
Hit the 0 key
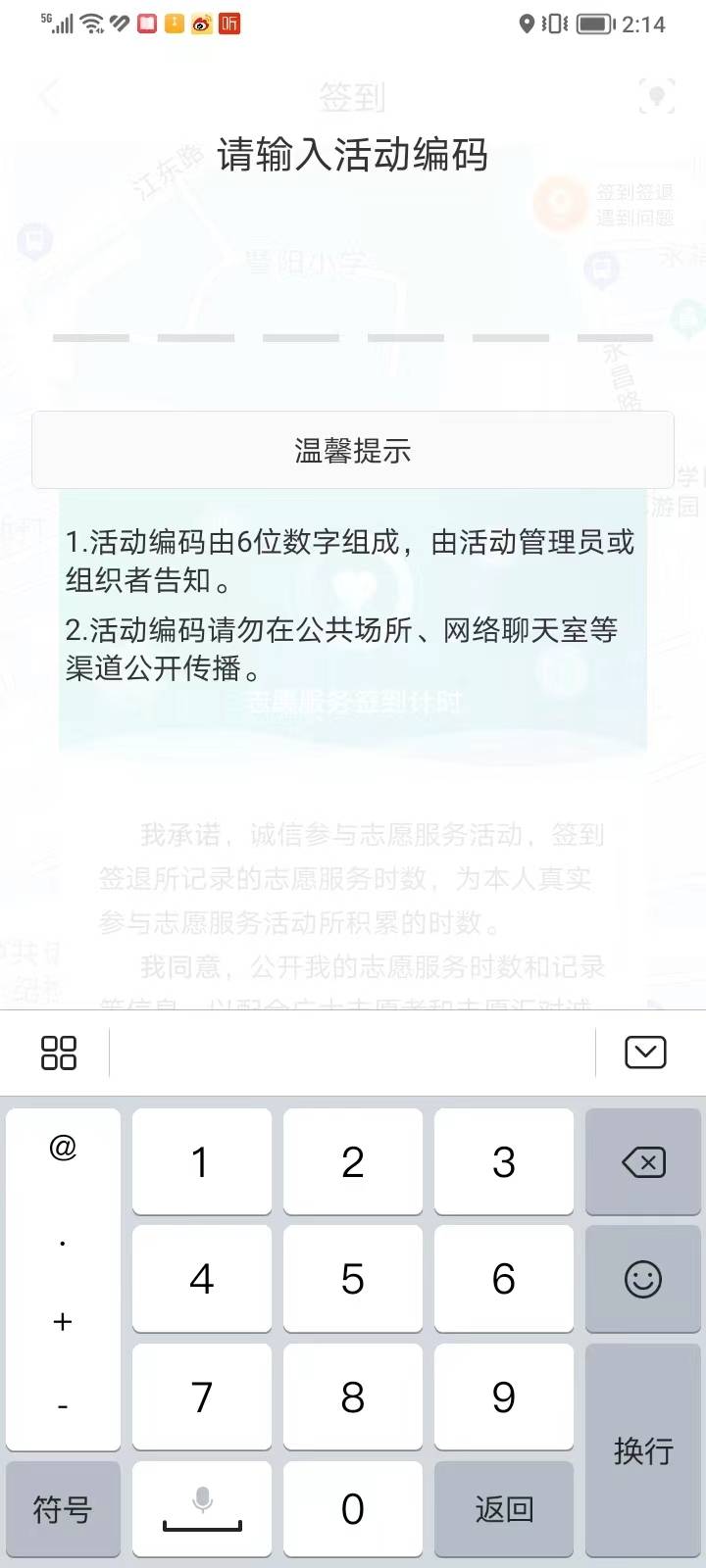[353, 1509]
